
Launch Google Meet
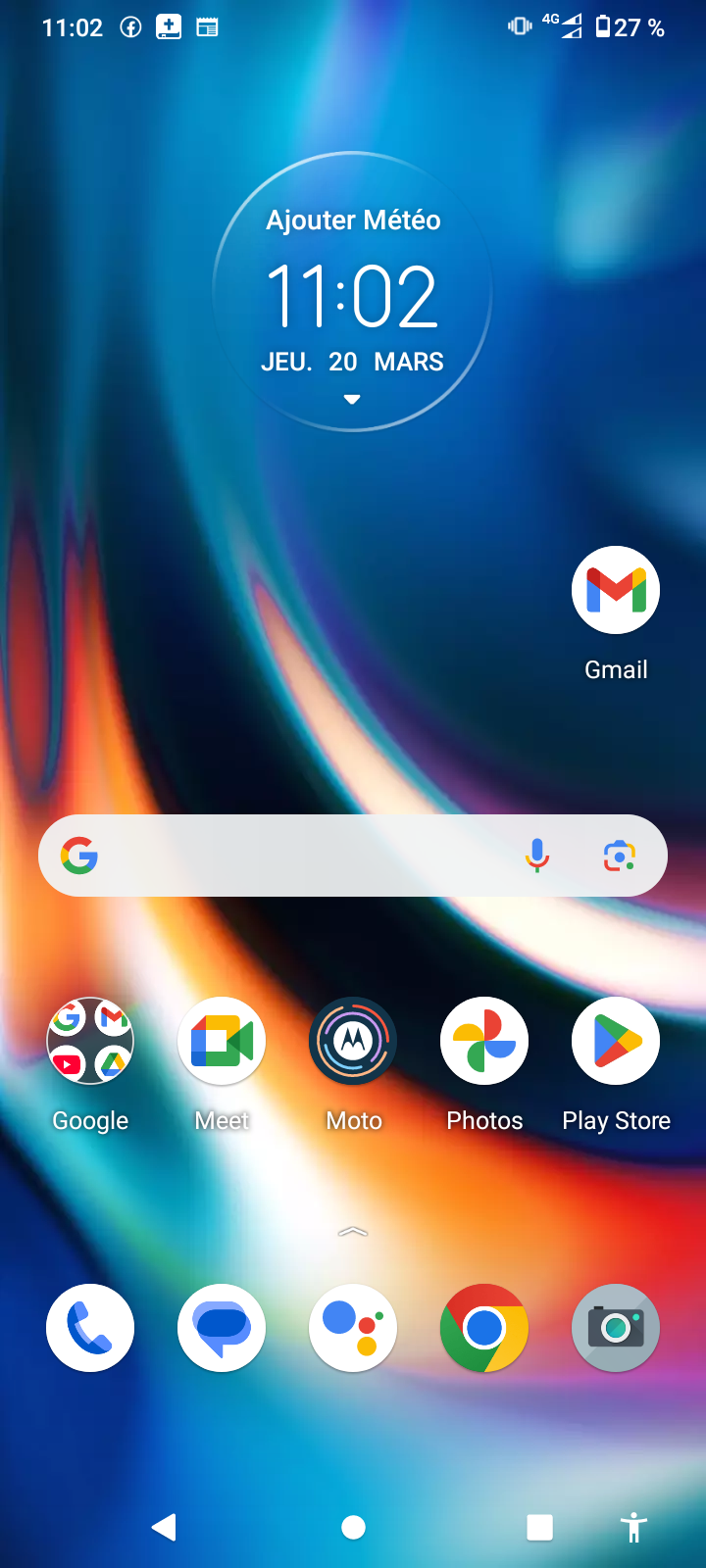[x=221, y=1040]
